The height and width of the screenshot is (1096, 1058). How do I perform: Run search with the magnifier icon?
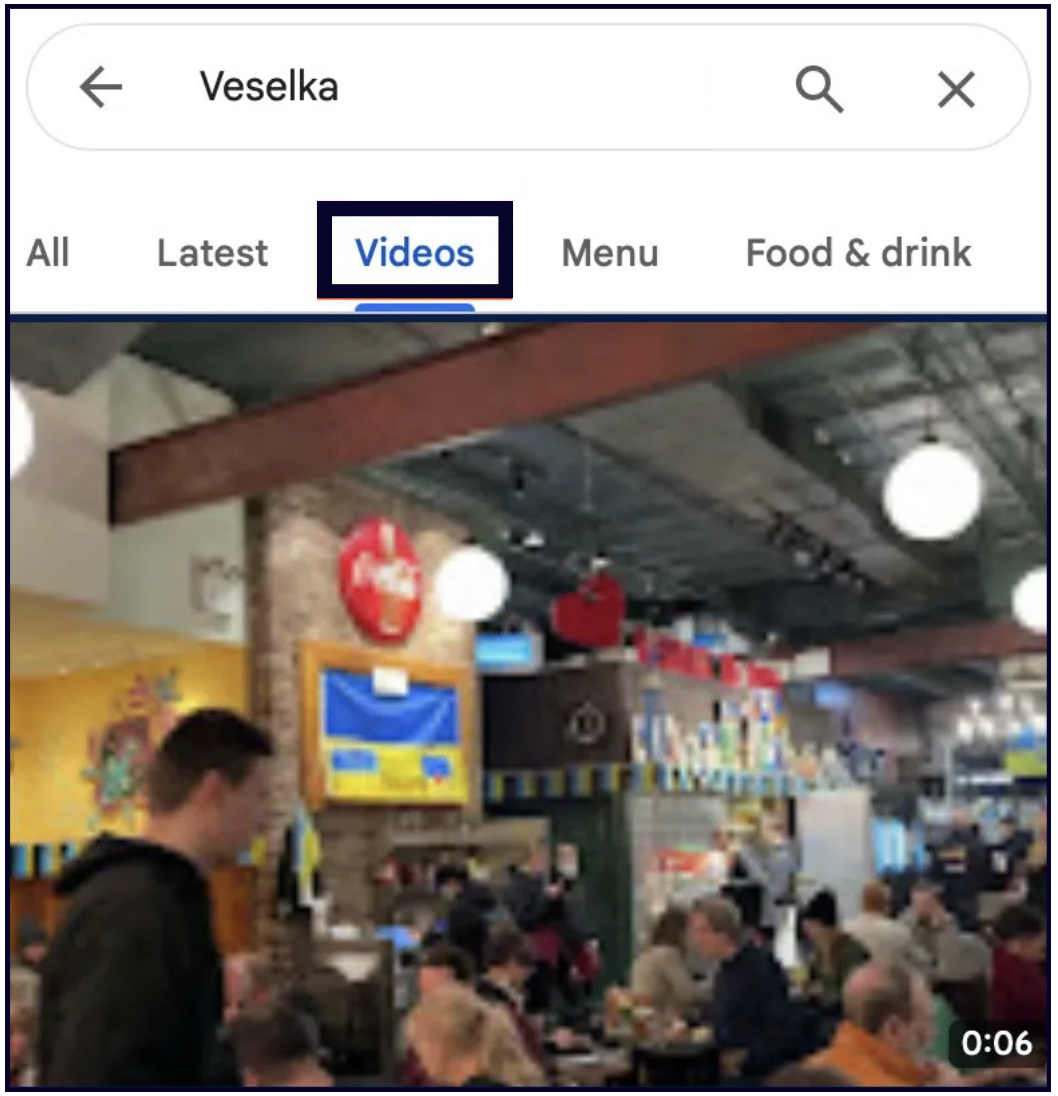819,90
